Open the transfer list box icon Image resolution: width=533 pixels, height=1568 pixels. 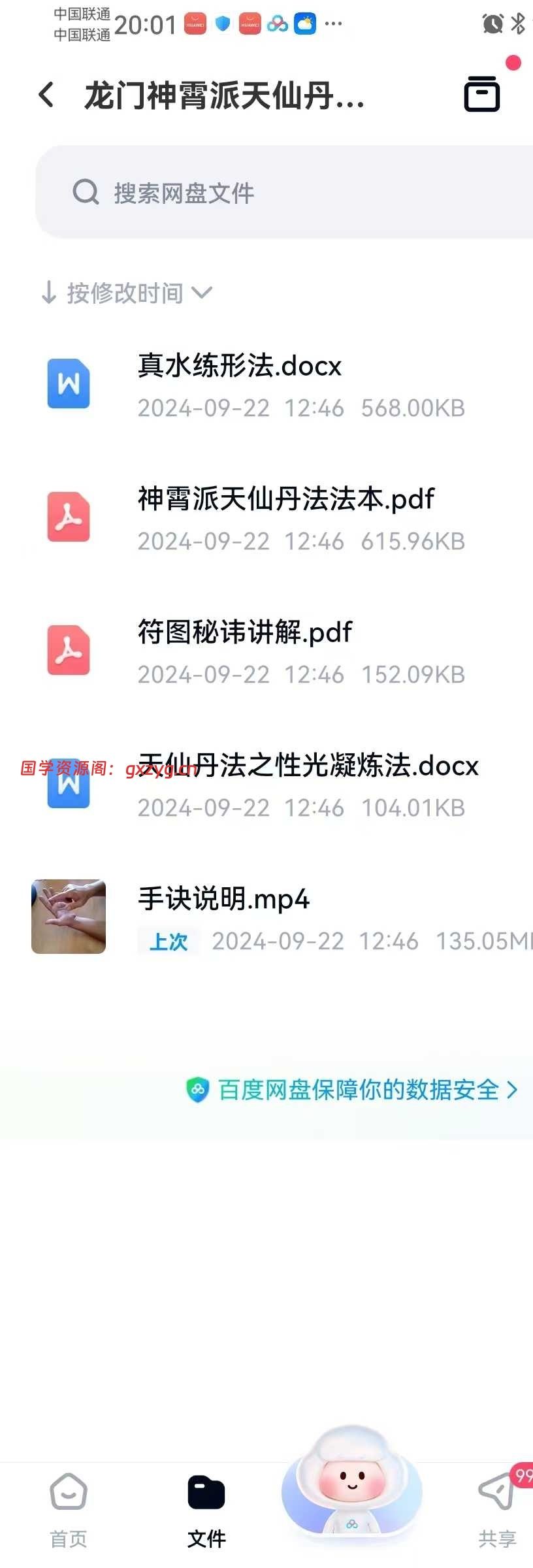(482, 94)
